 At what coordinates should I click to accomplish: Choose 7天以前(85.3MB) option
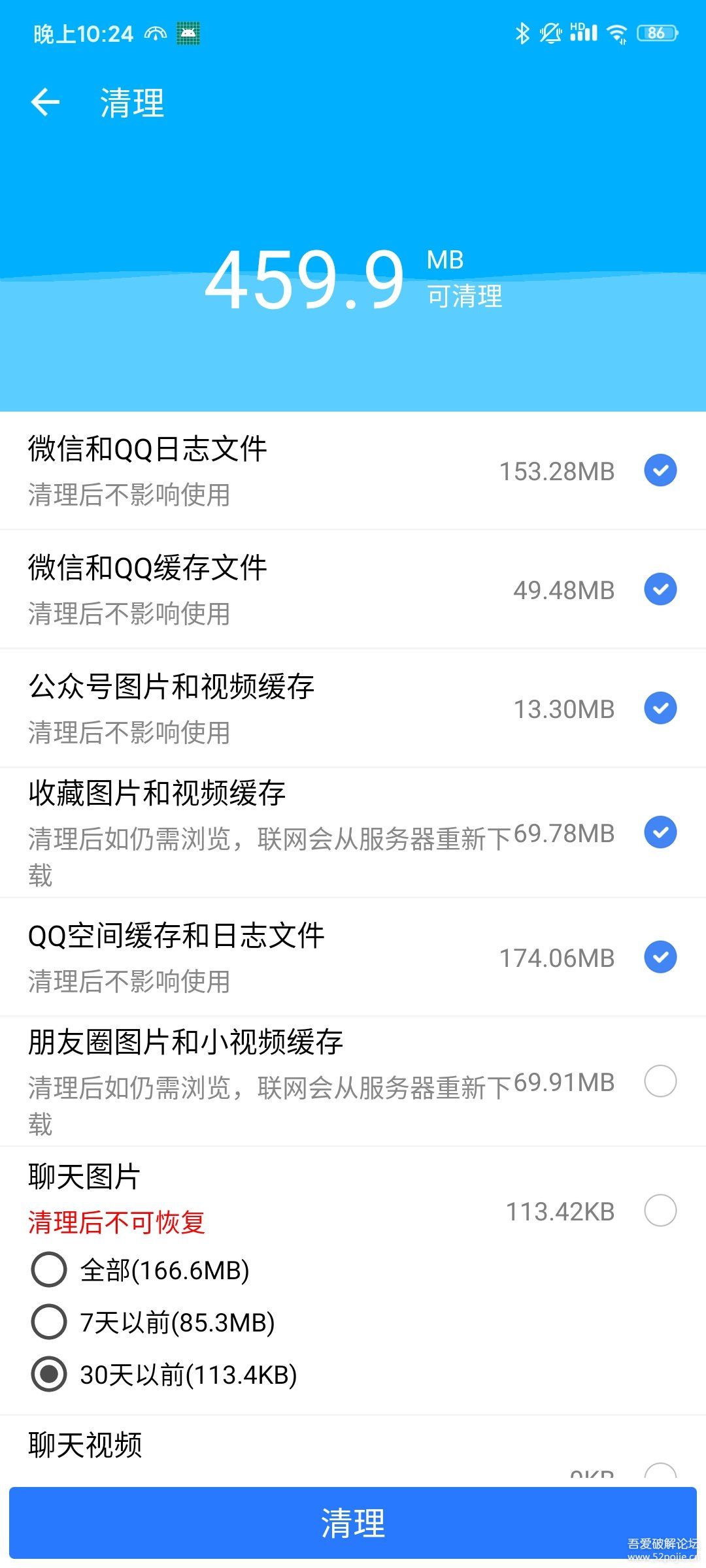49,1322
